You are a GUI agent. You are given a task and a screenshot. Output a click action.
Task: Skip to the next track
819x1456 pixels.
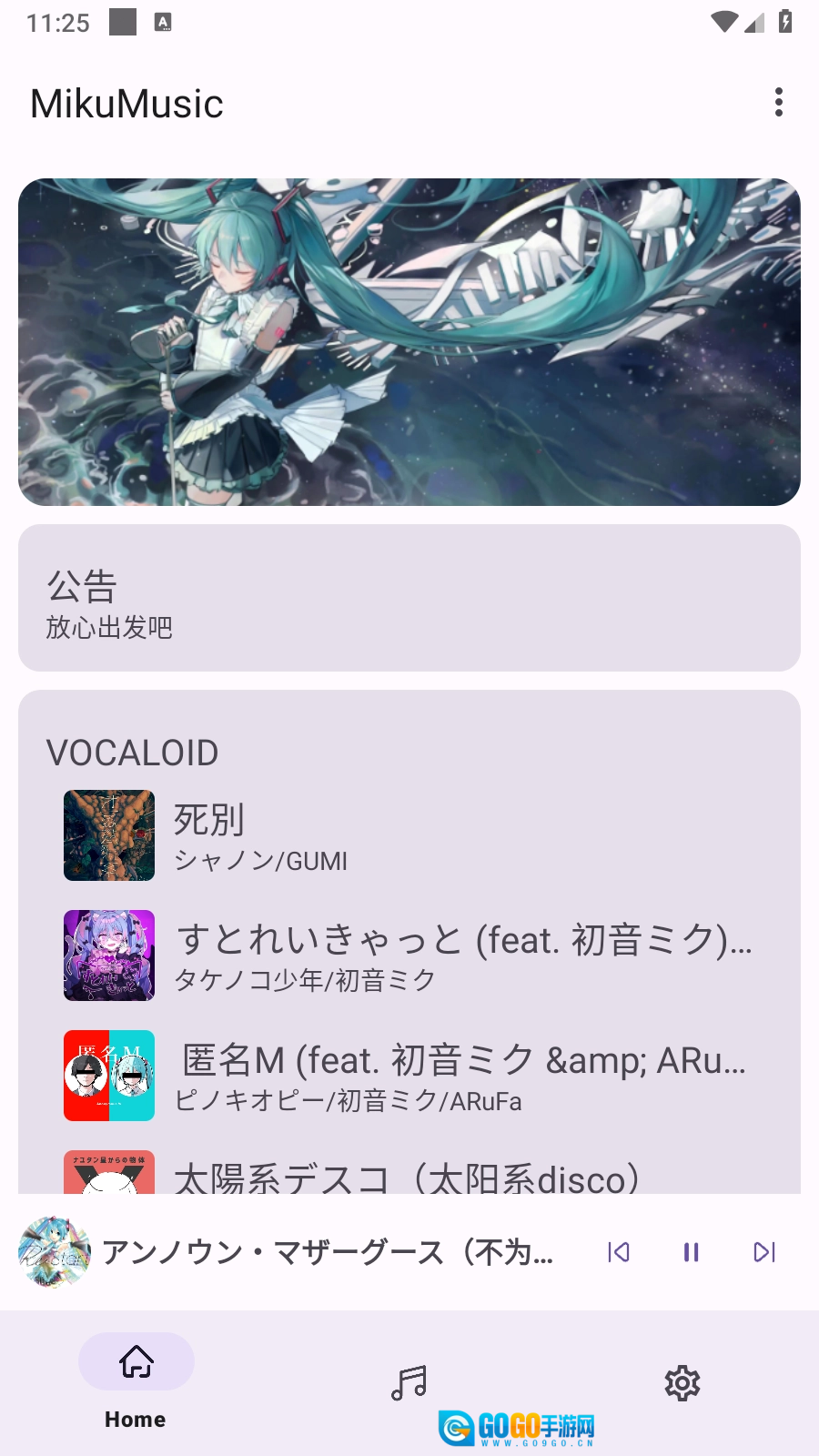pyautogui.click(x=764, y=1252)
